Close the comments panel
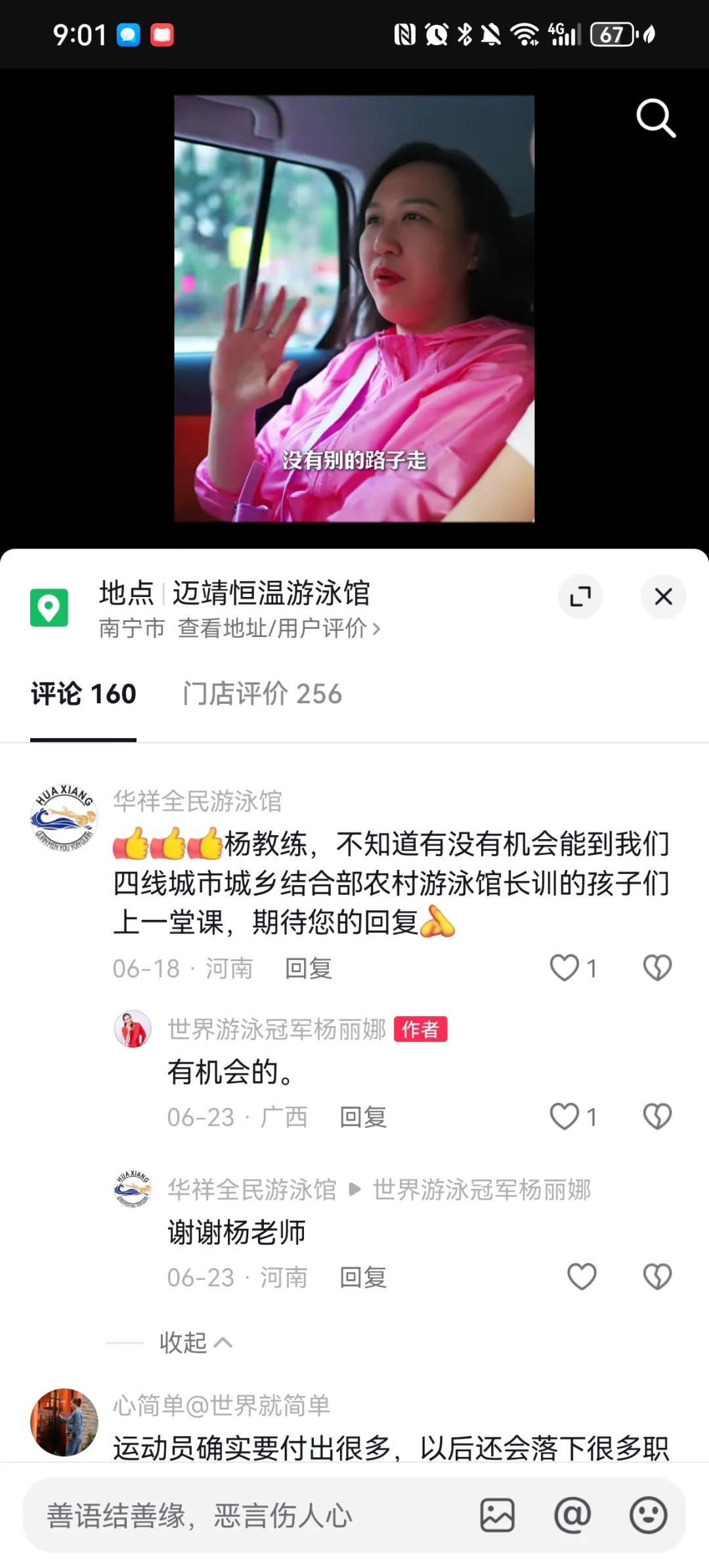The width and height of the screenshot is (709, 1568). tap(663, 596)
